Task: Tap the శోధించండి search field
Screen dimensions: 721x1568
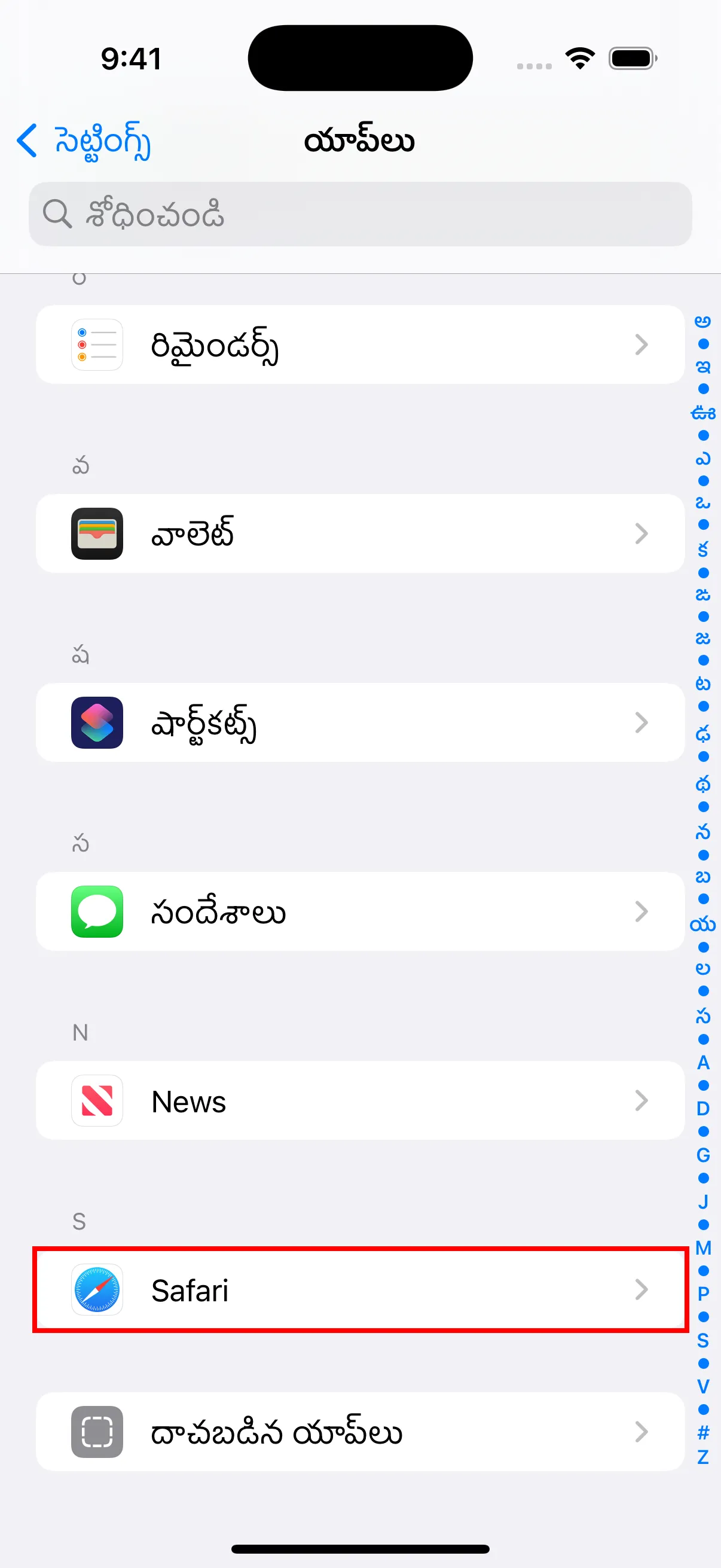Action: pyautogui.click(x=360, y=214)
